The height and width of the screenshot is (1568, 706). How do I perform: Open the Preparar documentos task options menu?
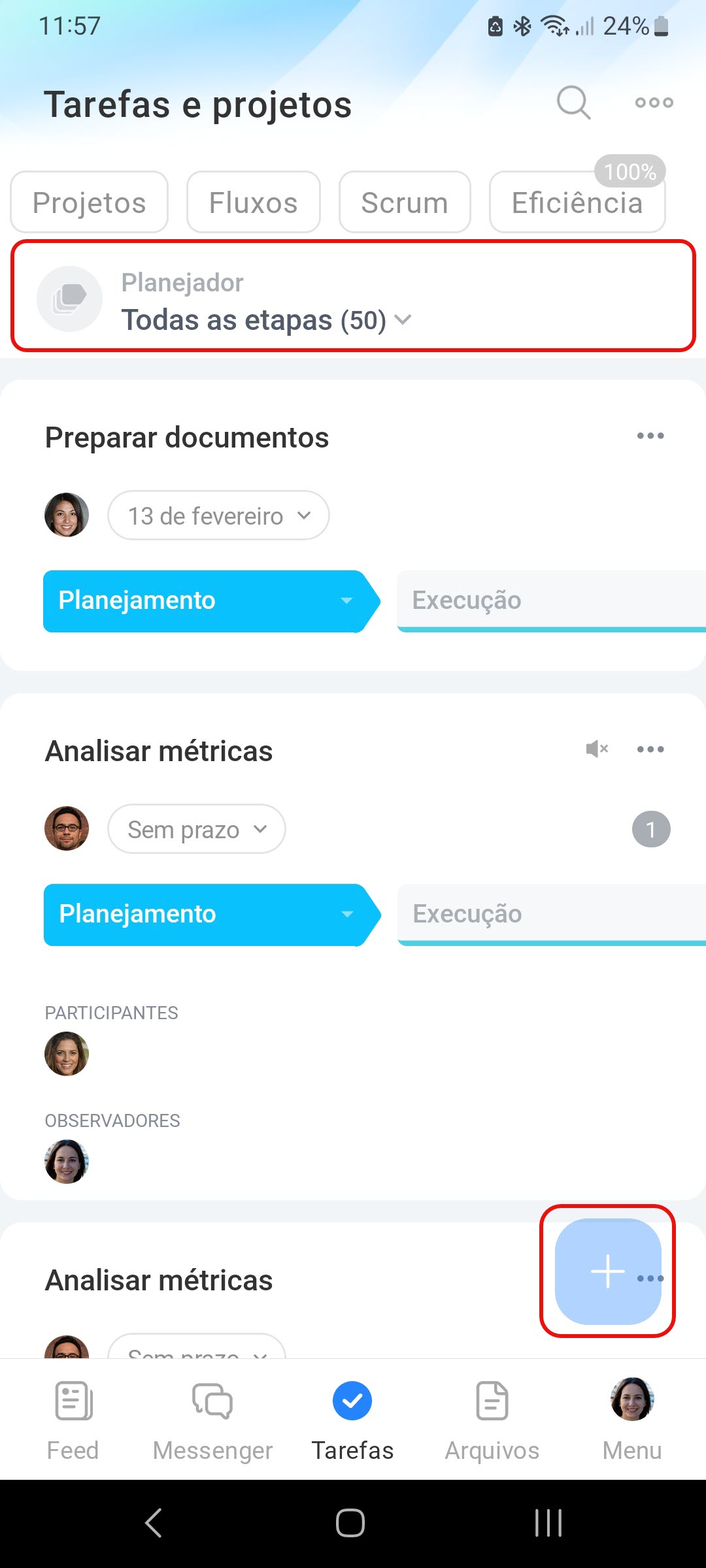point(650,436)
